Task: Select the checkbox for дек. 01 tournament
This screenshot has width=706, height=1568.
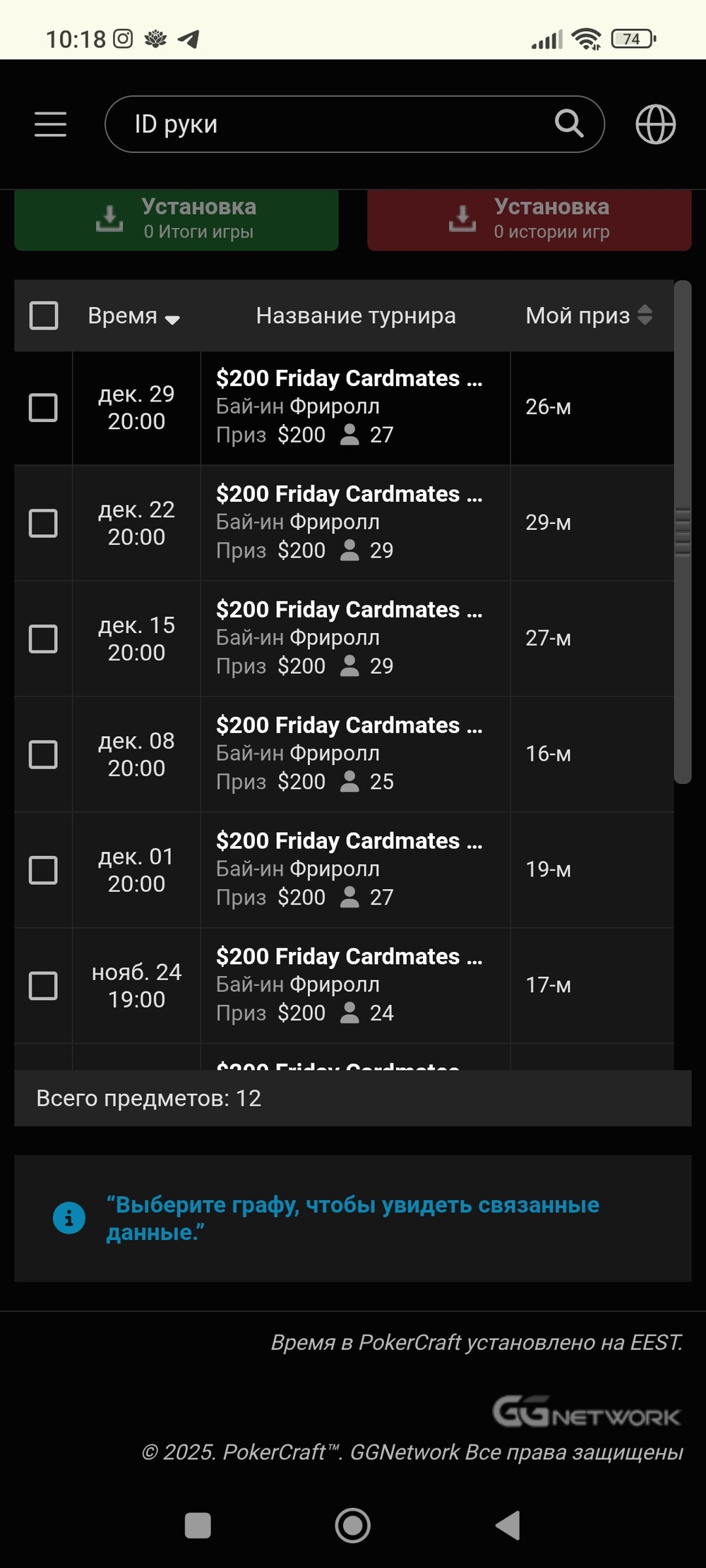Action: [x=43, y=870]
